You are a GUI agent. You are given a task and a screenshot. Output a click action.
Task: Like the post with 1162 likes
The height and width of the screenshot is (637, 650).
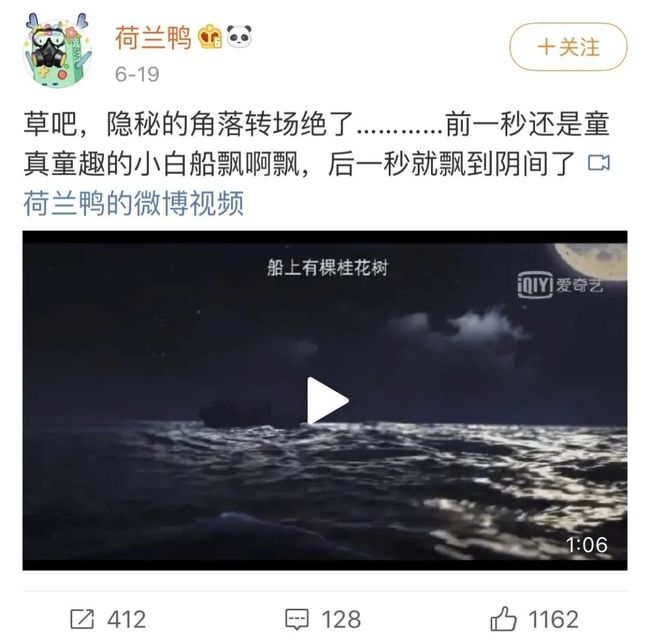533,618
